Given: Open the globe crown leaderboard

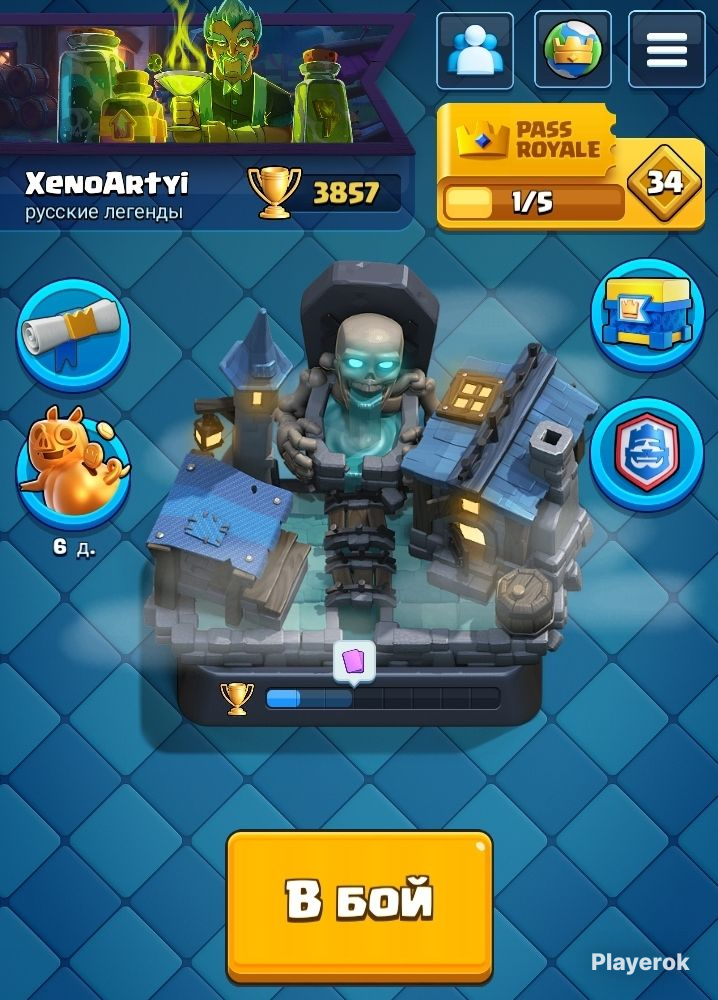Looking at the screenshot, I should pos(573,50).
